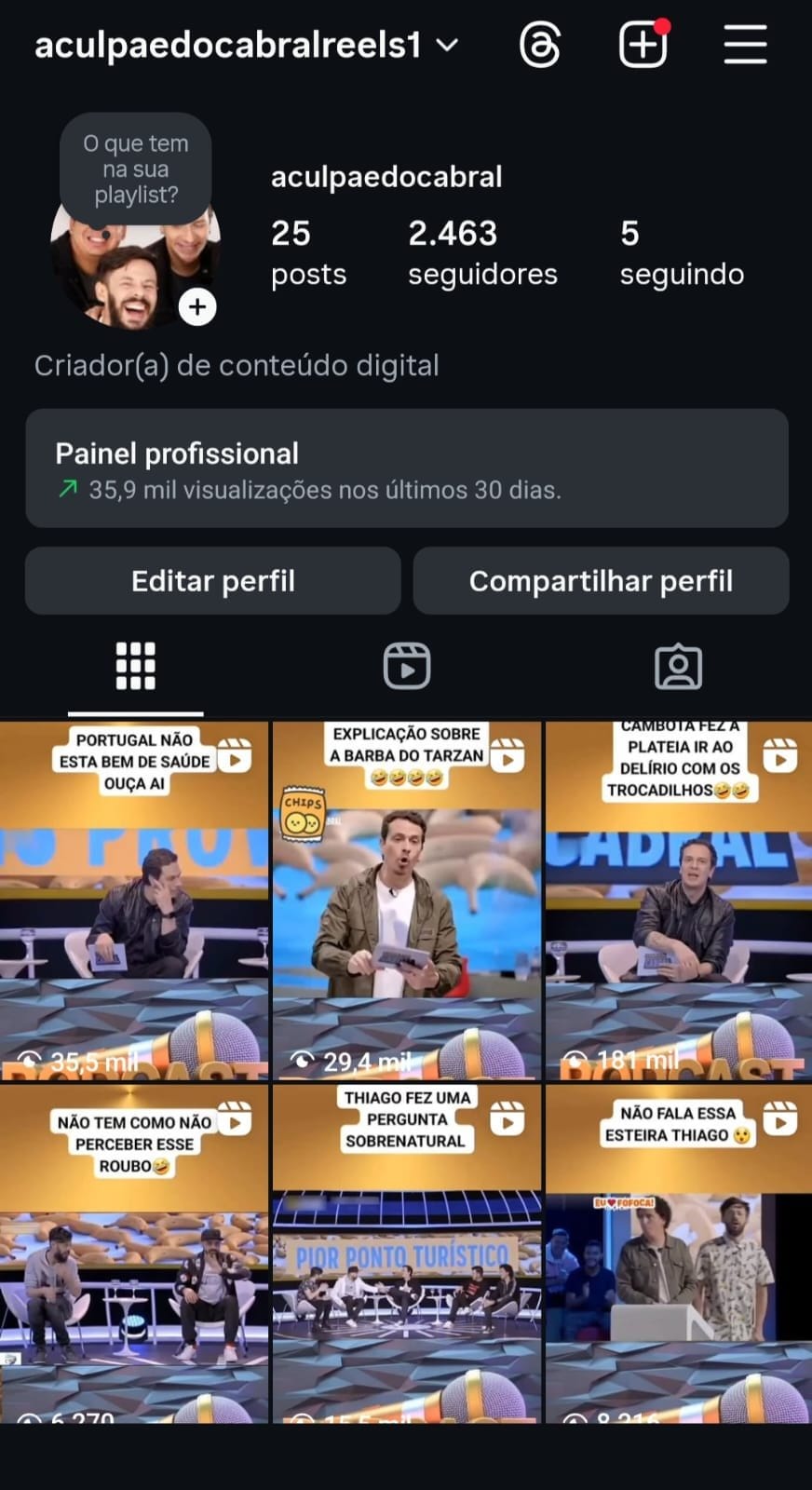
Task: Open the 'PORTUGAL NÃO ESTA BEM DE SAÚDE' reel
Action: (135, 899)
